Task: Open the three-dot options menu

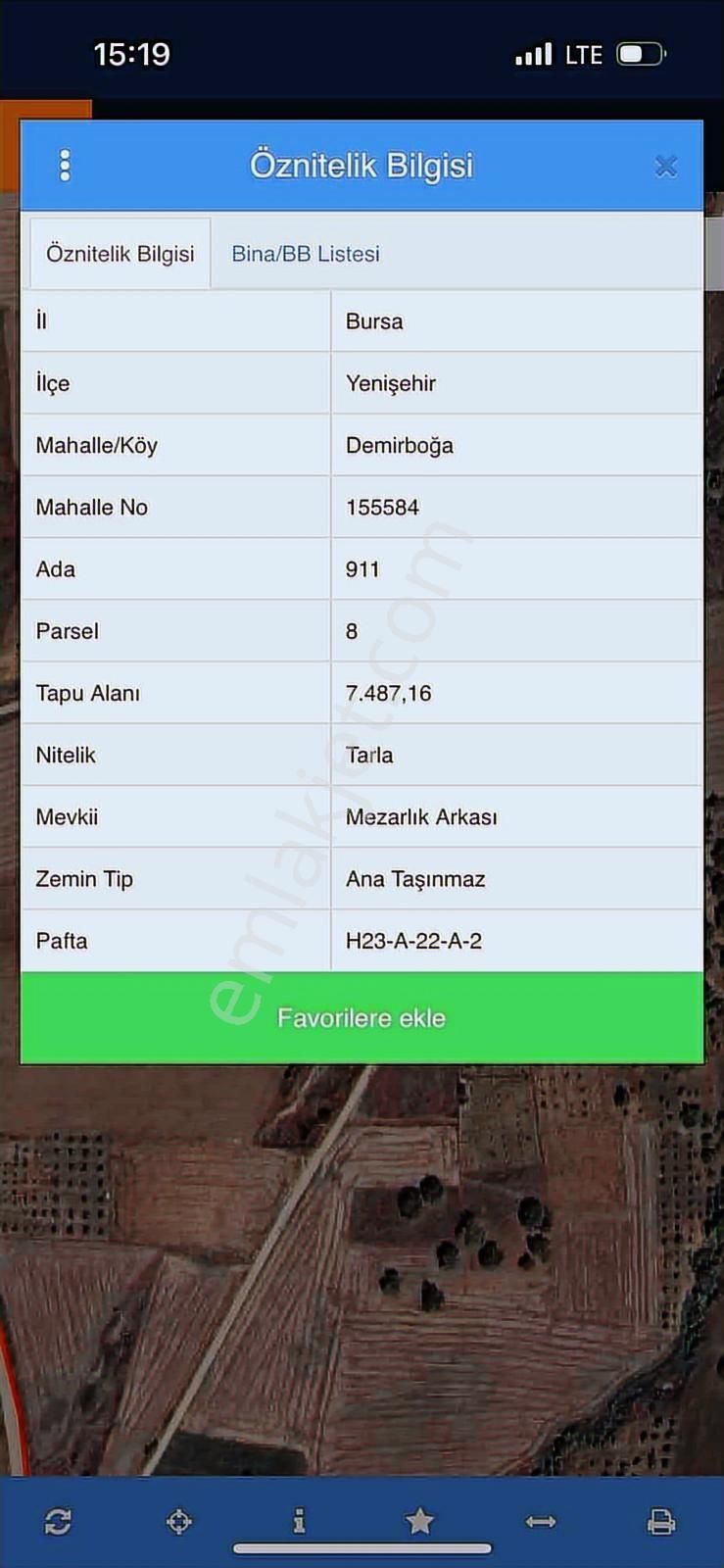Action: pos(65,166)
